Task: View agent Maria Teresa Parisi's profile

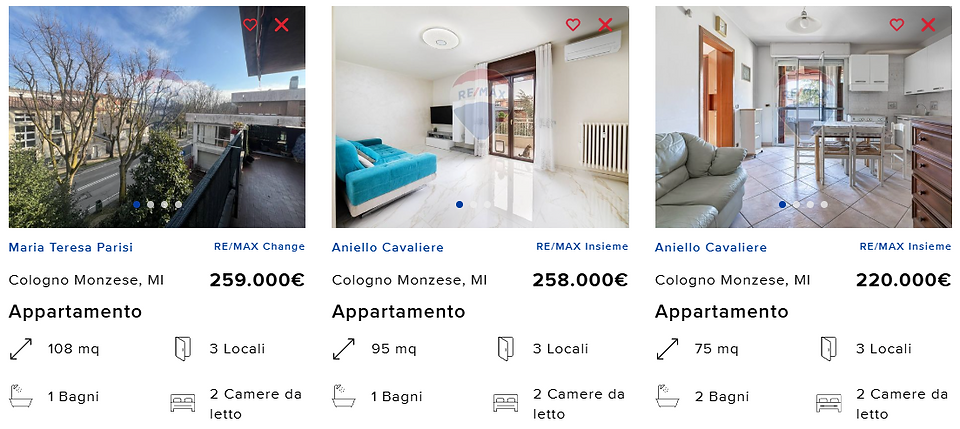Action: tap(71, 247)
